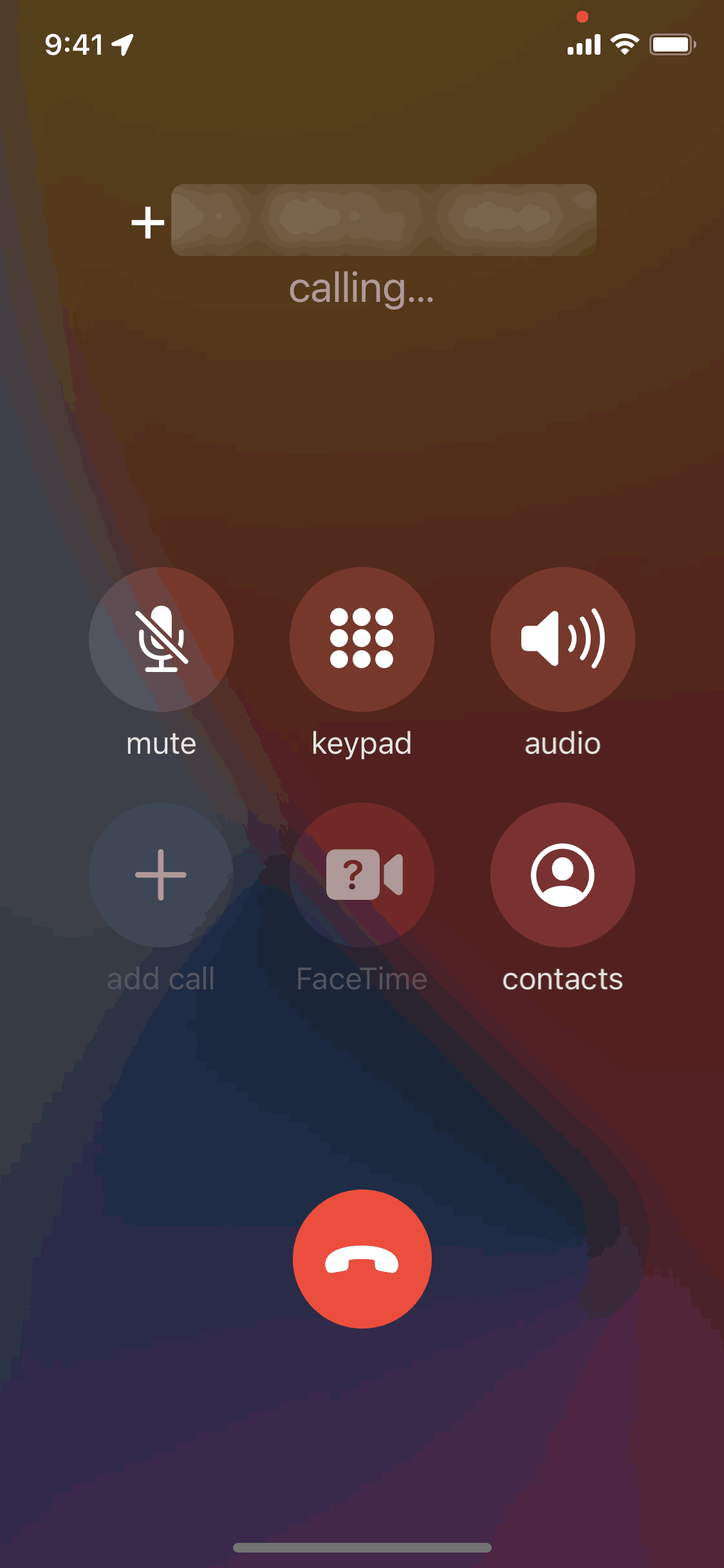Open contacts from the call screen

pos(562,875)
